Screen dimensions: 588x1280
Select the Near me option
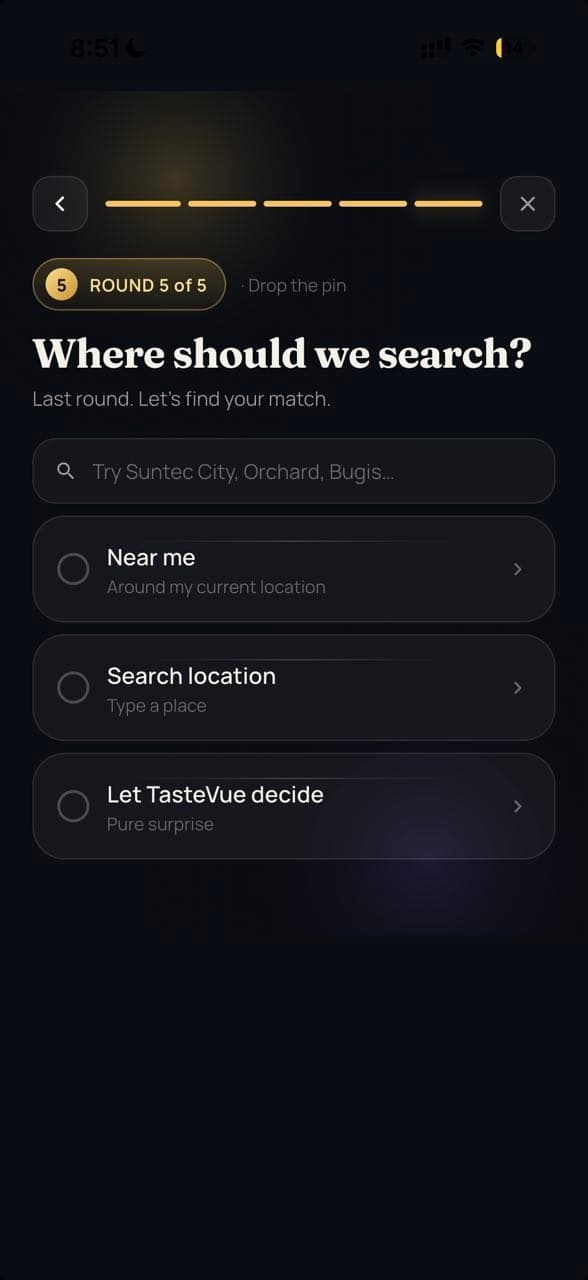pyautogui.click(x=294, y=570)
